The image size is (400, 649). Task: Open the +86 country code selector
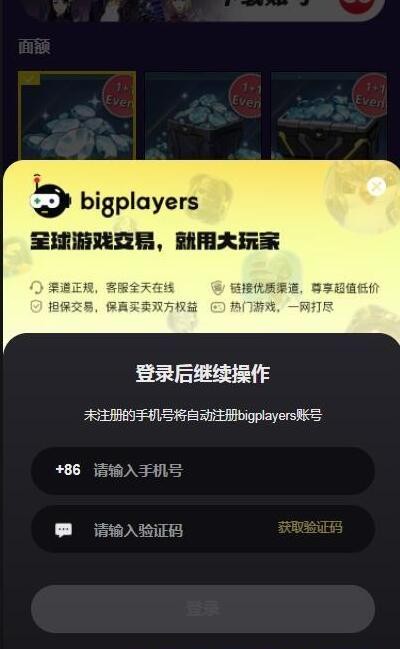pos(68,470)
